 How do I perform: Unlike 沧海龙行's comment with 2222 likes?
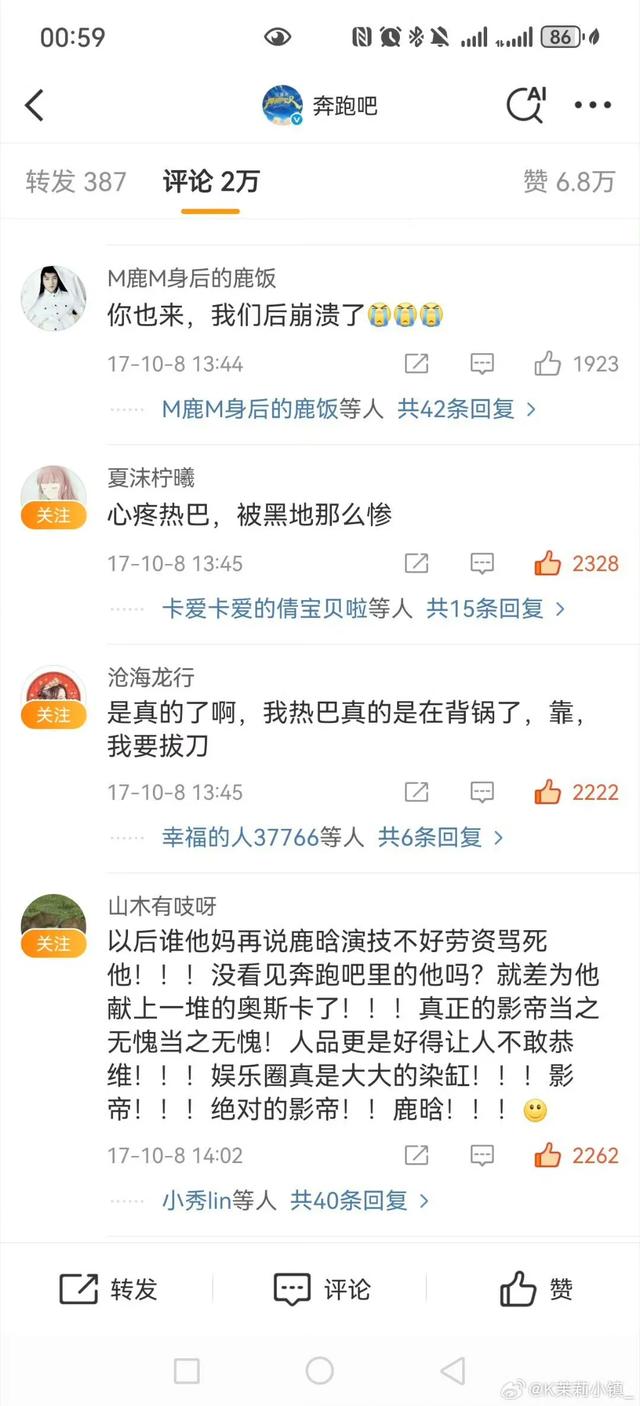pyautogui.click(x=548, y=792)
